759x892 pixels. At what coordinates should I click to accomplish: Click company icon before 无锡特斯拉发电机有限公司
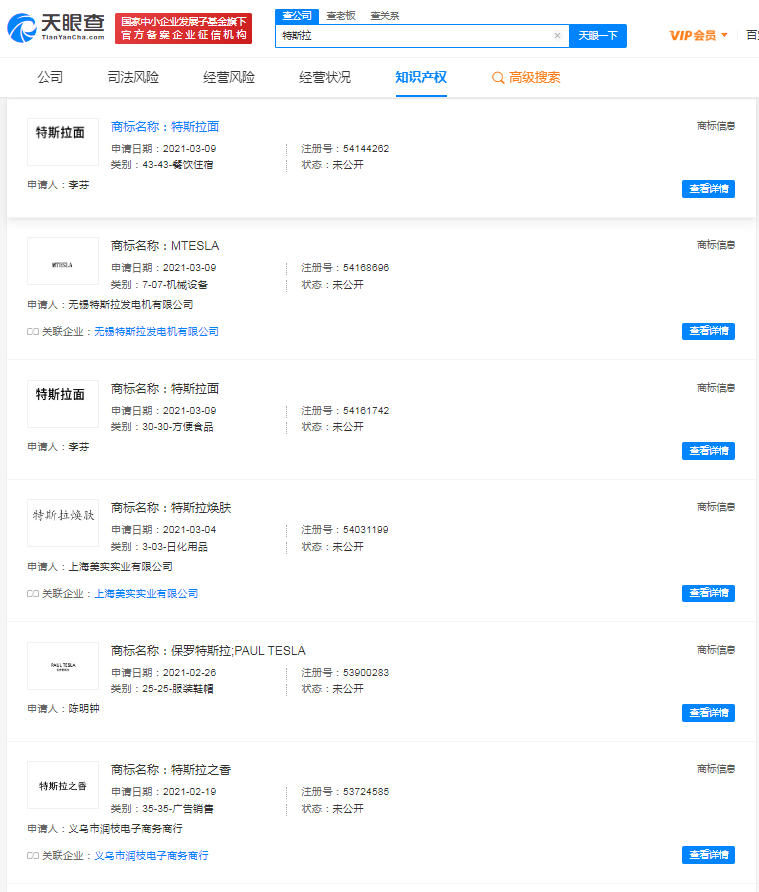click(x=34, y=330)
